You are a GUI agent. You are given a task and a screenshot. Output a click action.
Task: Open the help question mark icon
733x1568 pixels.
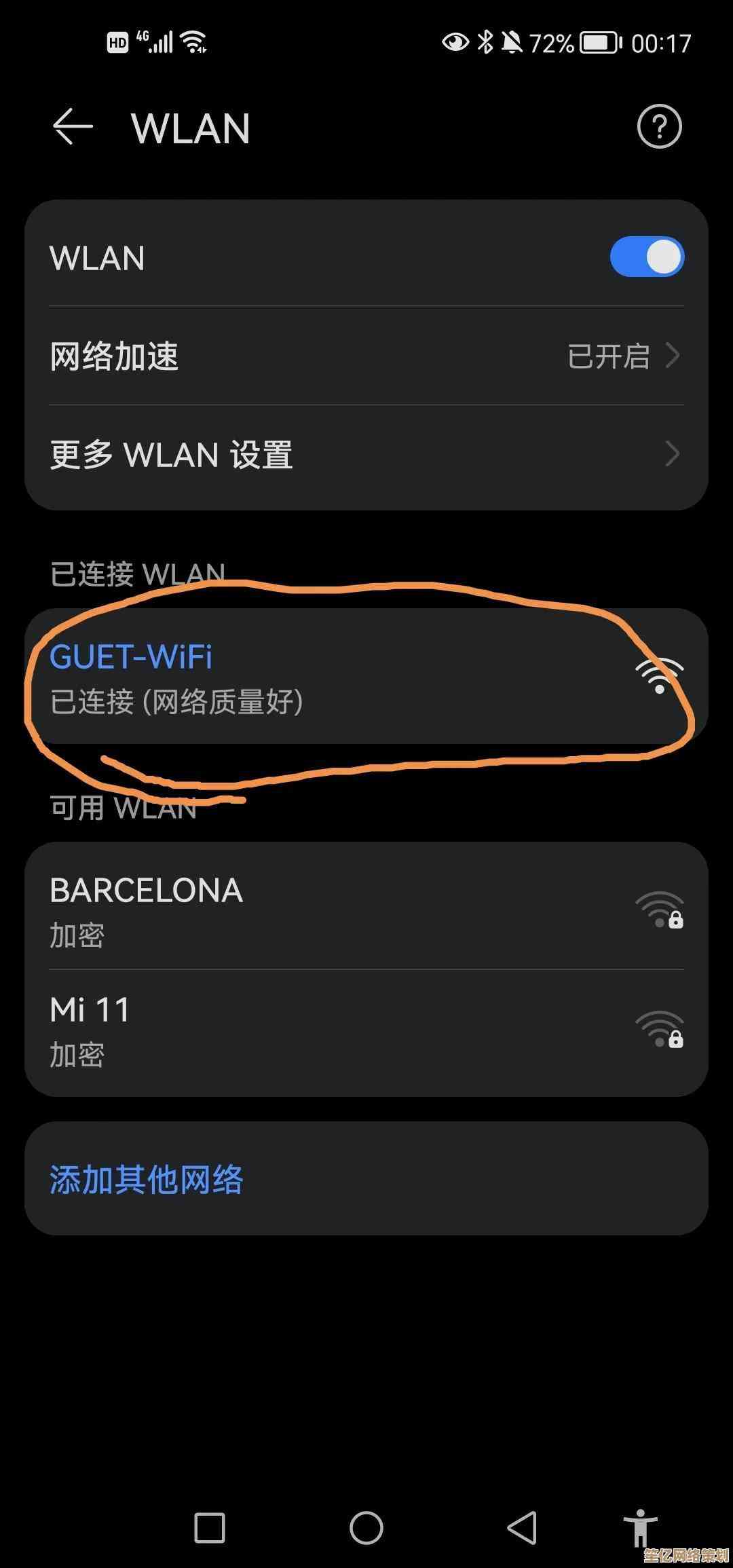[659, 127]
